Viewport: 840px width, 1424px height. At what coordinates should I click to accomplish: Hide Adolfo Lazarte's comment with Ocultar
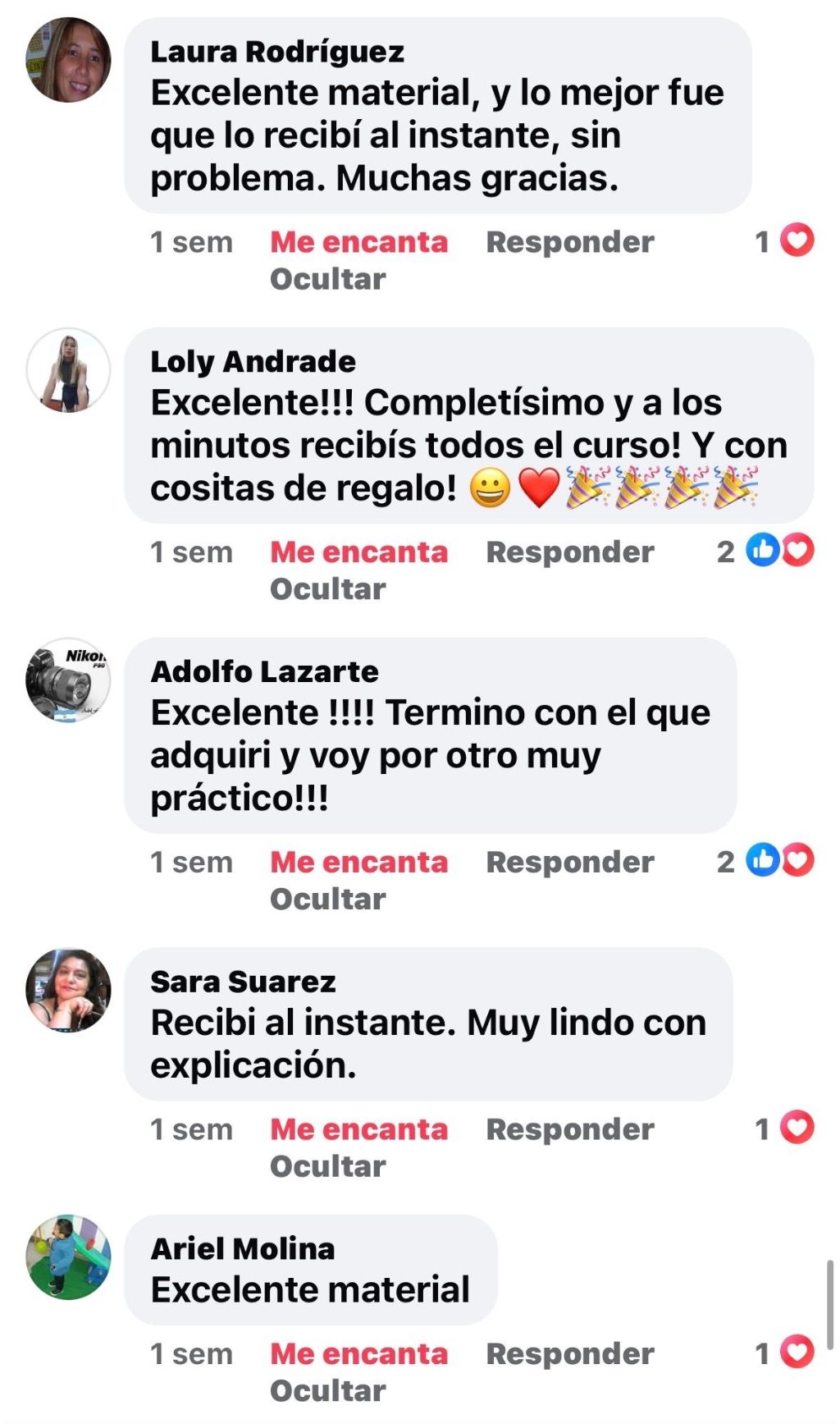tap(327, 899)
